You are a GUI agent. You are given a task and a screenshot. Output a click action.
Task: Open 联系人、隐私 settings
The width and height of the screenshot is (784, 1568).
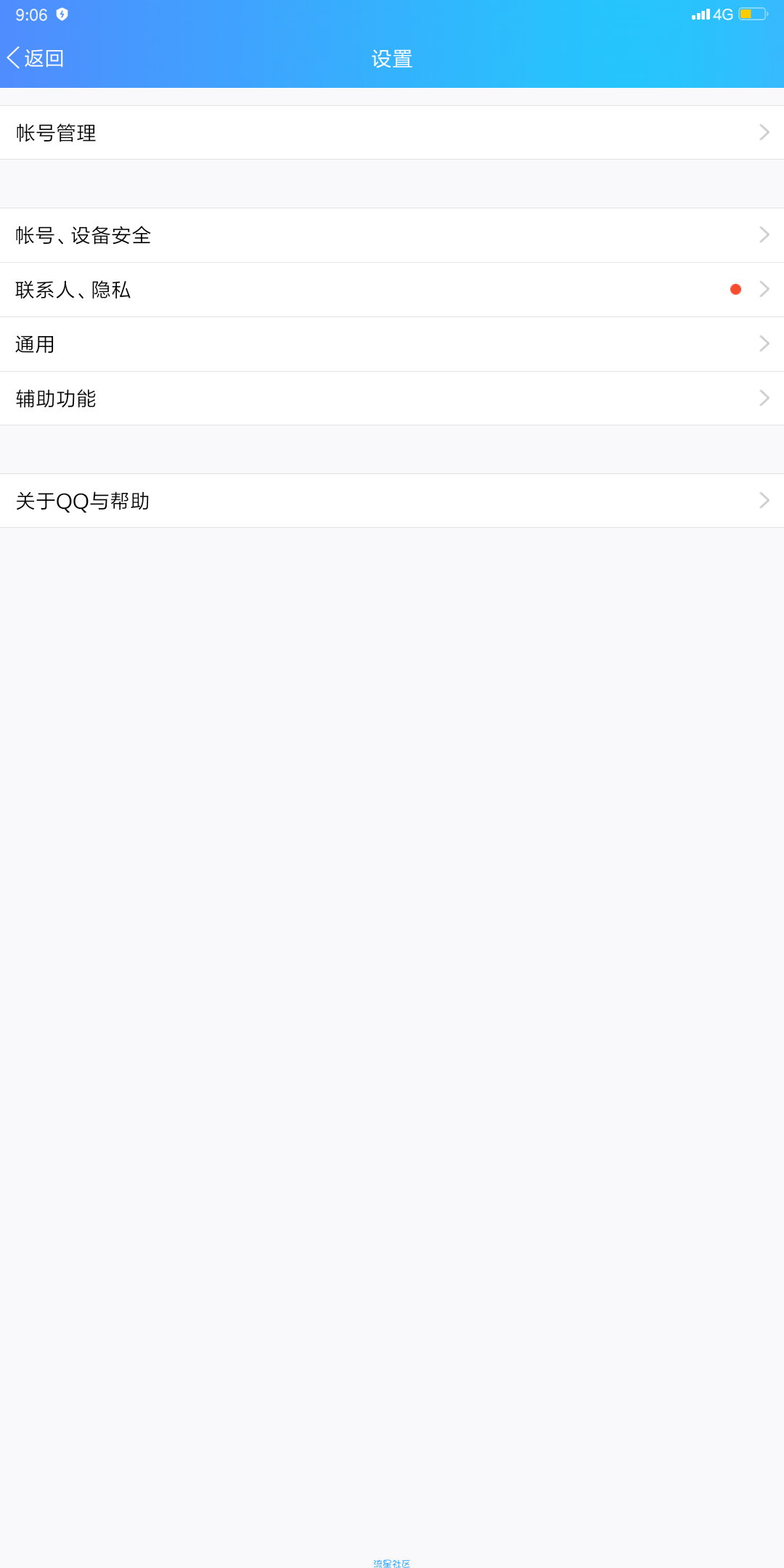point(392,290)
